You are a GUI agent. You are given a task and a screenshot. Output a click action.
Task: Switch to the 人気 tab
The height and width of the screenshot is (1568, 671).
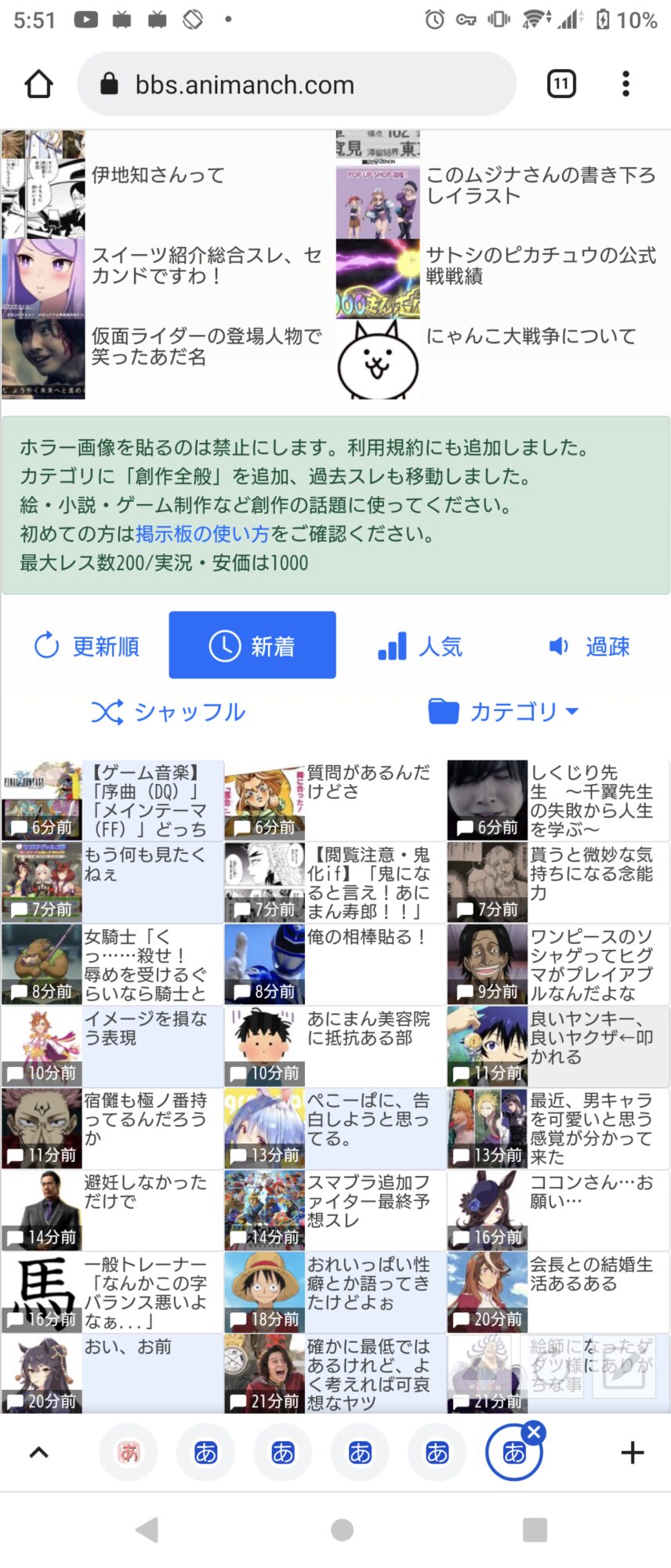[420, 646]
